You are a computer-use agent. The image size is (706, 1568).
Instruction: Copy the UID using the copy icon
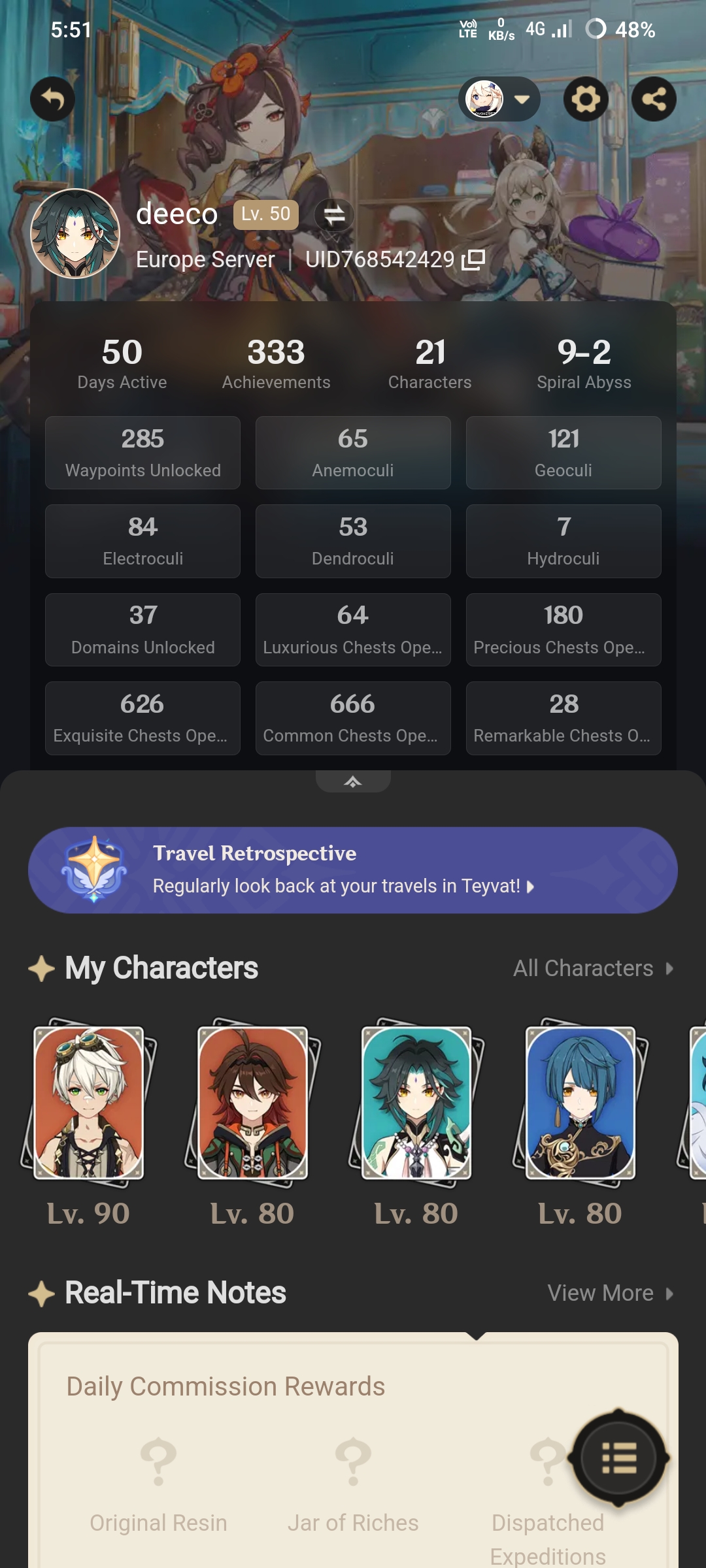coord(472,259)
